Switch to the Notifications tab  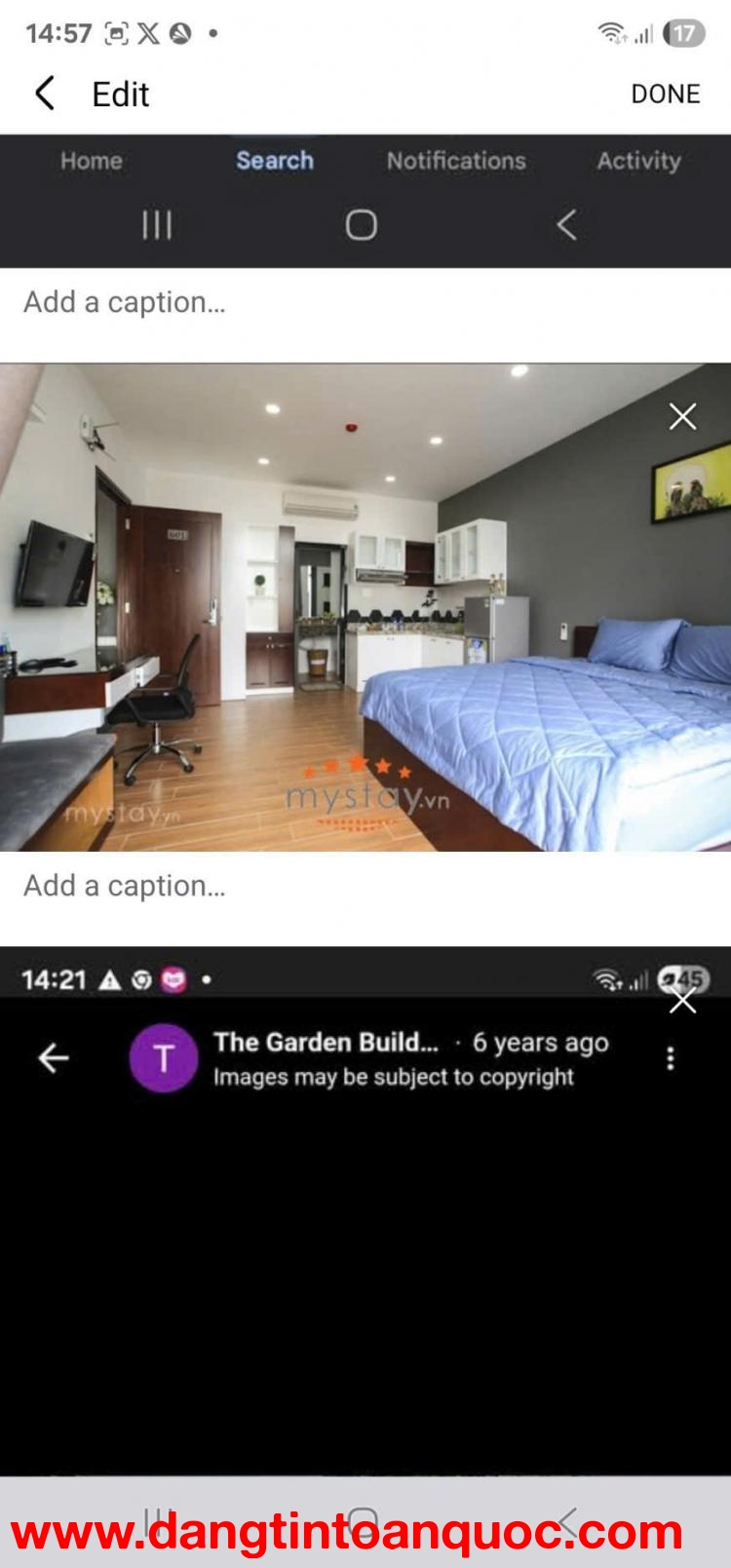coord(456,161)
